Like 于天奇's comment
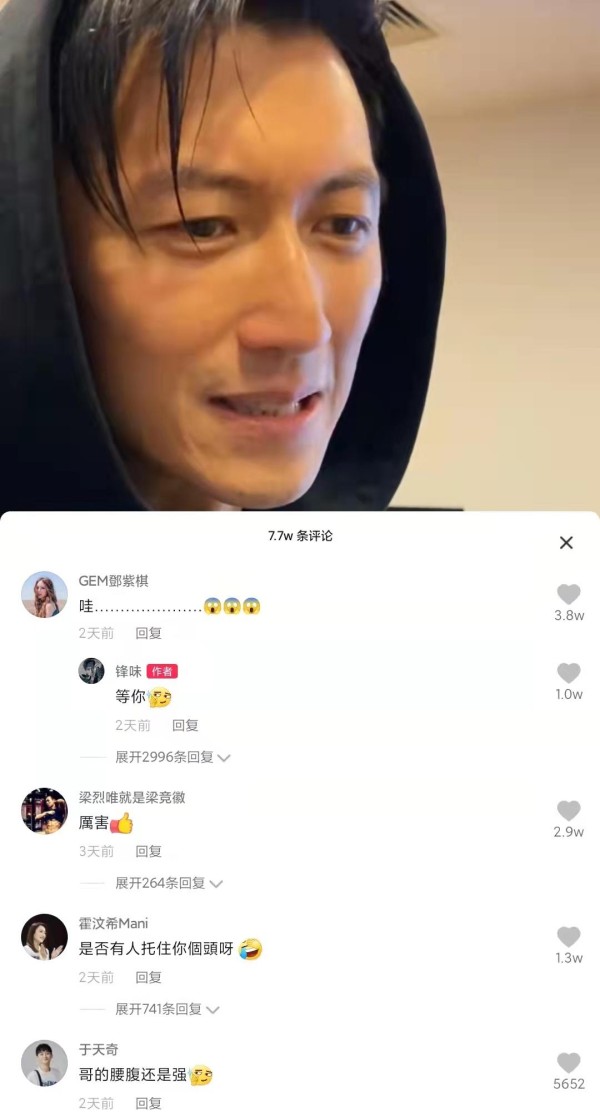The width and height of the screenshot is (600, 1117). 569,1062
